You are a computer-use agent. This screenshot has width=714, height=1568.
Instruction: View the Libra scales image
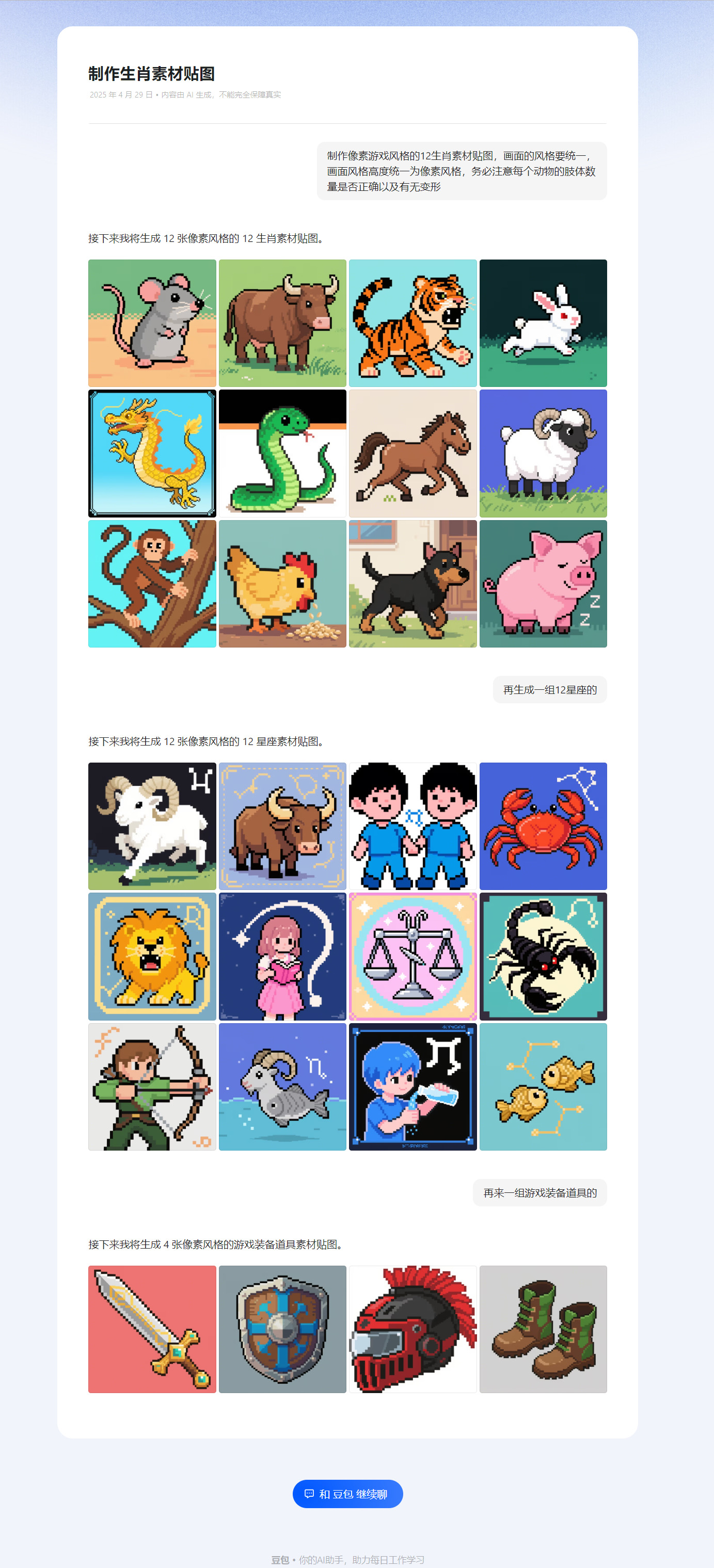tap(413, 956)
